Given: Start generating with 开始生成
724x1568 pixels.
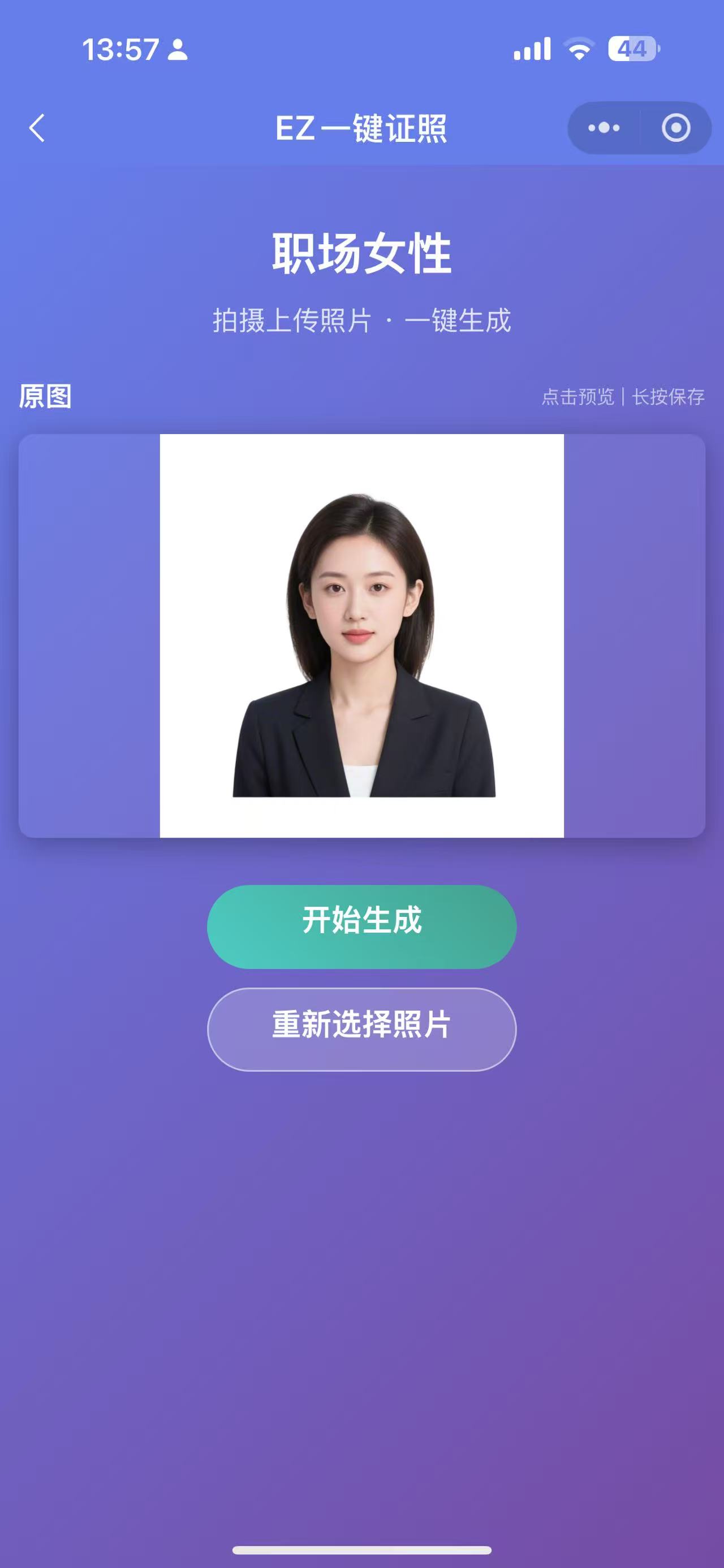Looking at the screenshot, I should [361, 926].
